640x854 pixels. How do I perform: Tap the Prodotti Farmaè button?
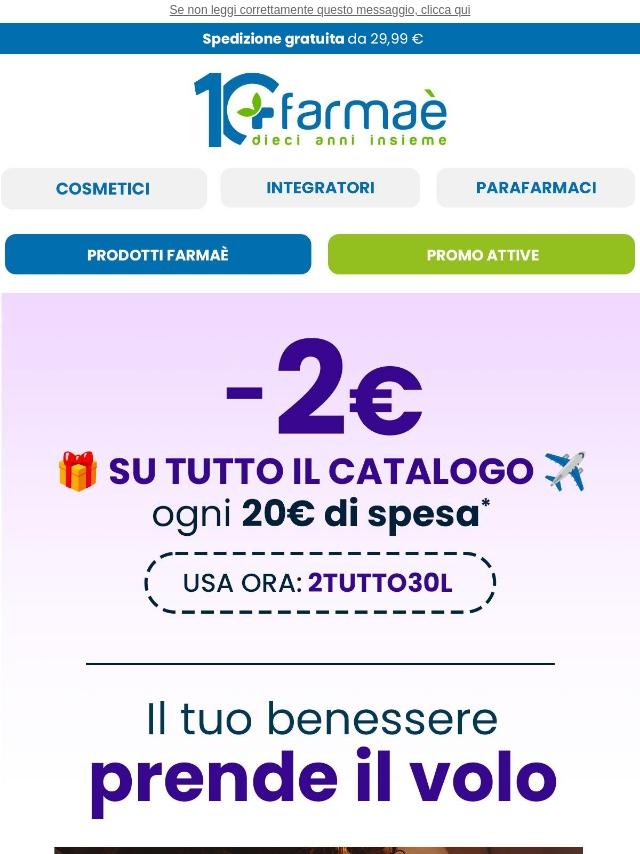(158, 255)
